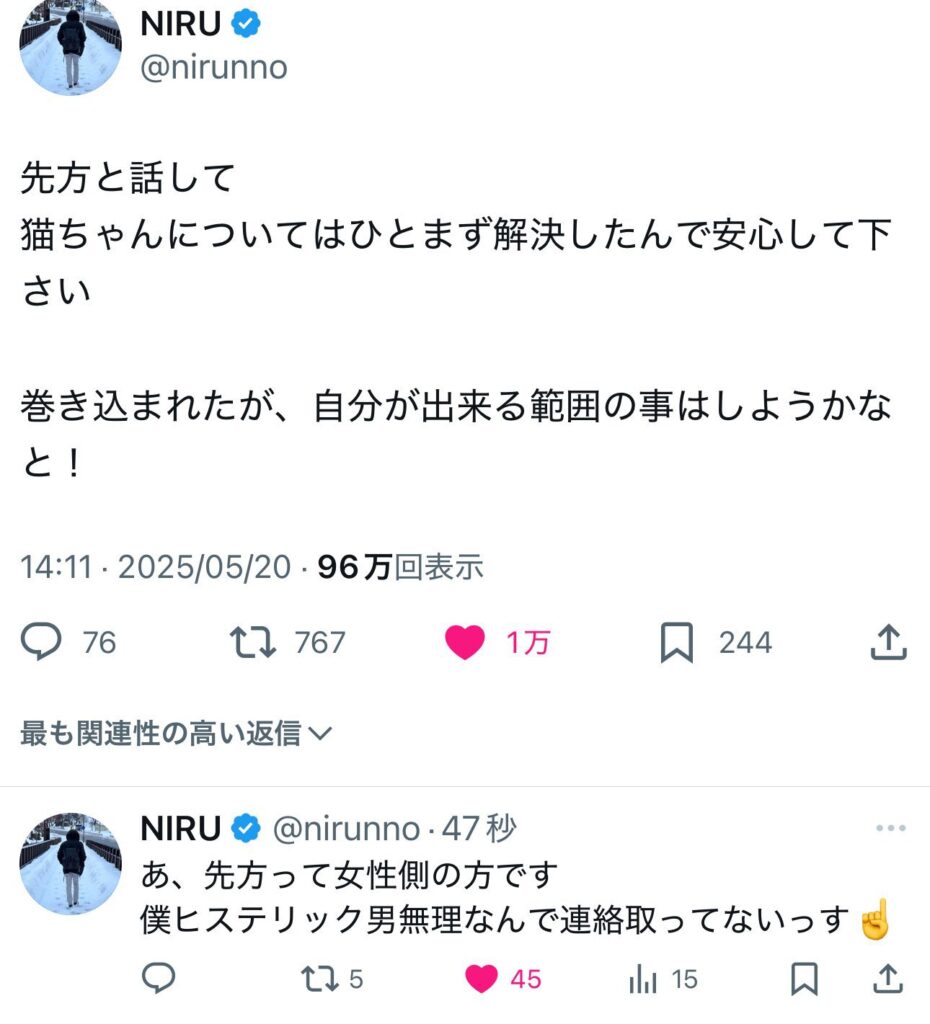Share the main post
Viewport: 930px width, 1024px height.
pos(887,642)
